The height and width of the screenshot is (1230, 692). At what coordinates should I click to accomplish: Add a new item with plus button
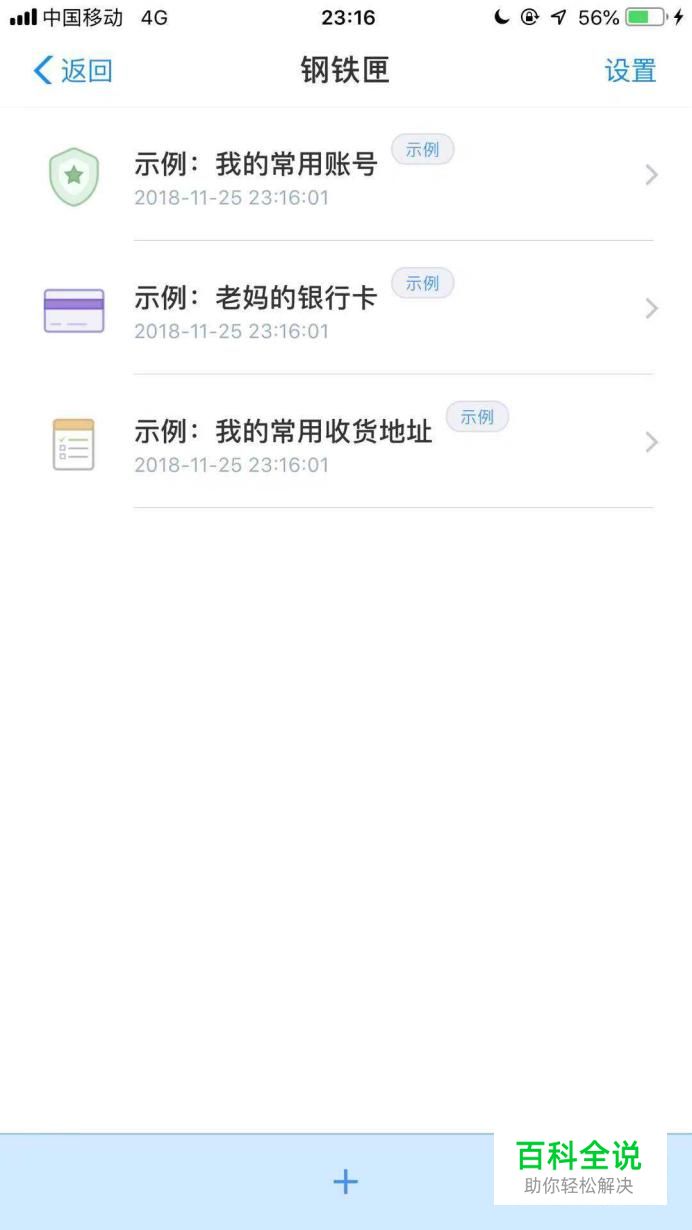[346, 1182]
